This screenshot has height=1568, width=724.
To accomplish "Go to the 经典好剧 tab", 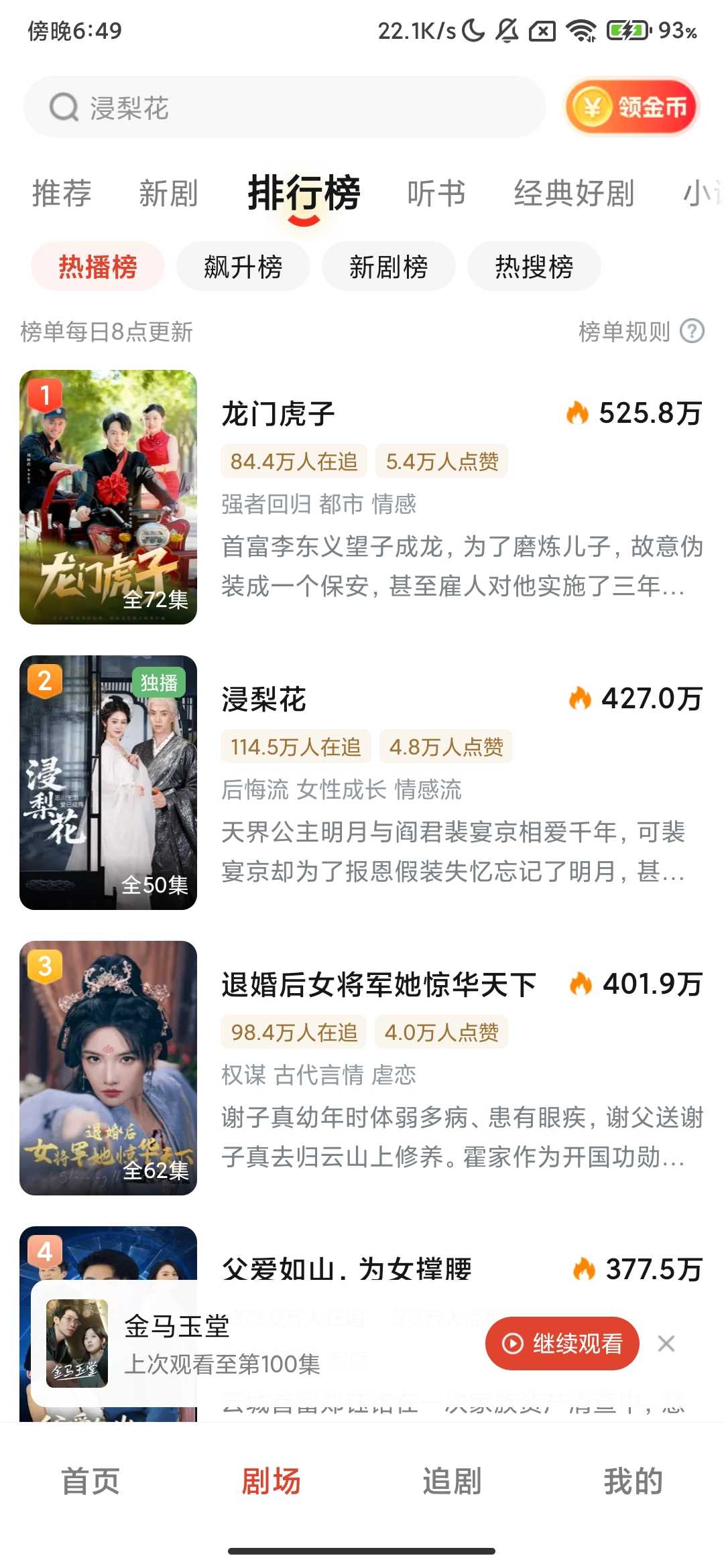I will tap(574, 194).
